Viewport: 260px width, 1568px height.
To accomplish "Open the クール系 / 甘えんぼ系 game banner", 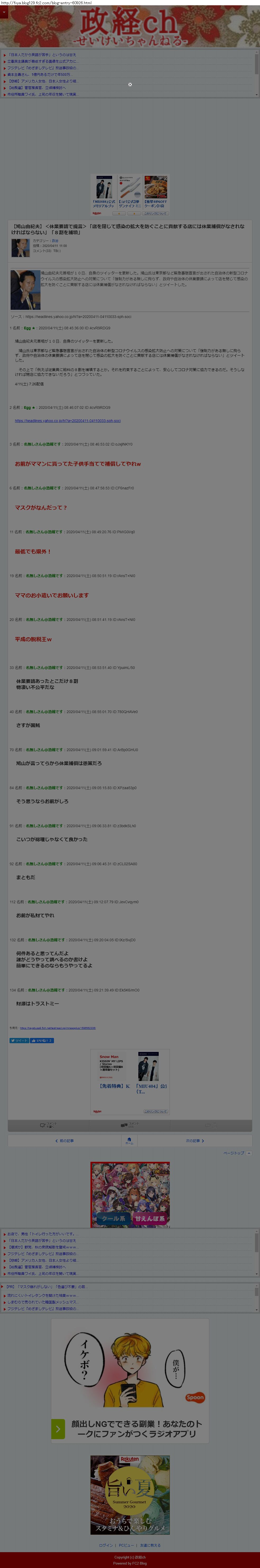I will click(130, 1194).
